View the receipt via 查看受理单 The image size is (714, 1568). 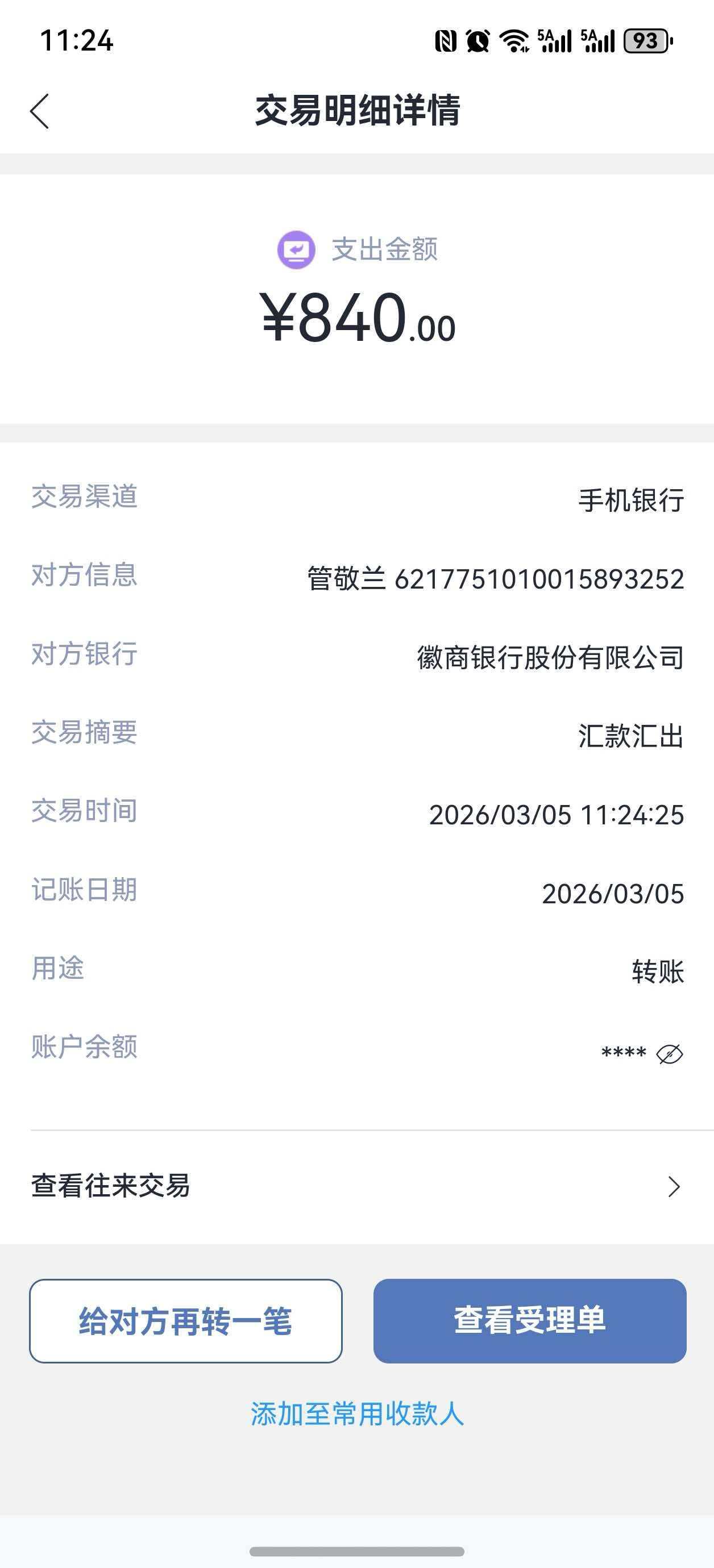(529, 1321)
